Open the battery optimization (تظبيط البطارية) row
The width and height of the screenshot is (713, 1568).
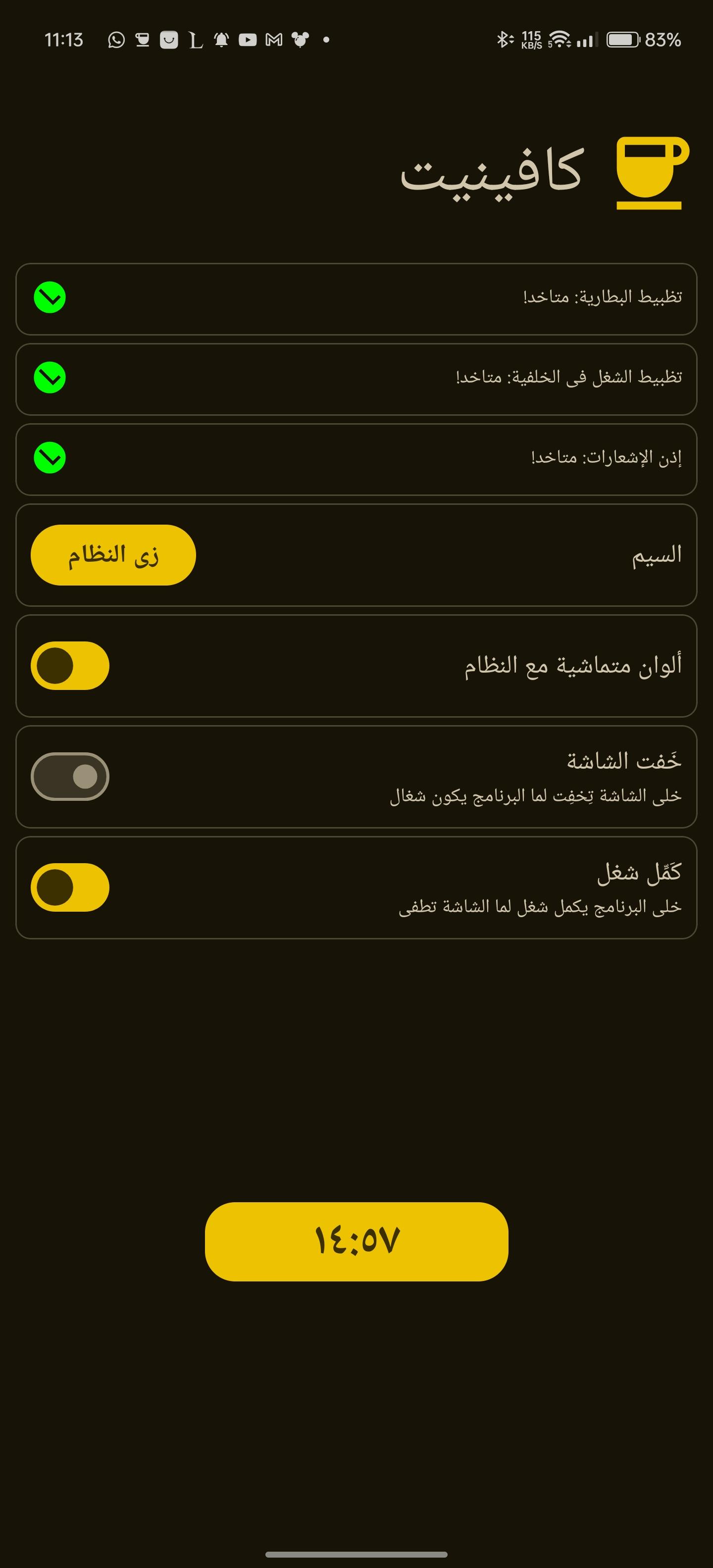click(x=356, y=299)
